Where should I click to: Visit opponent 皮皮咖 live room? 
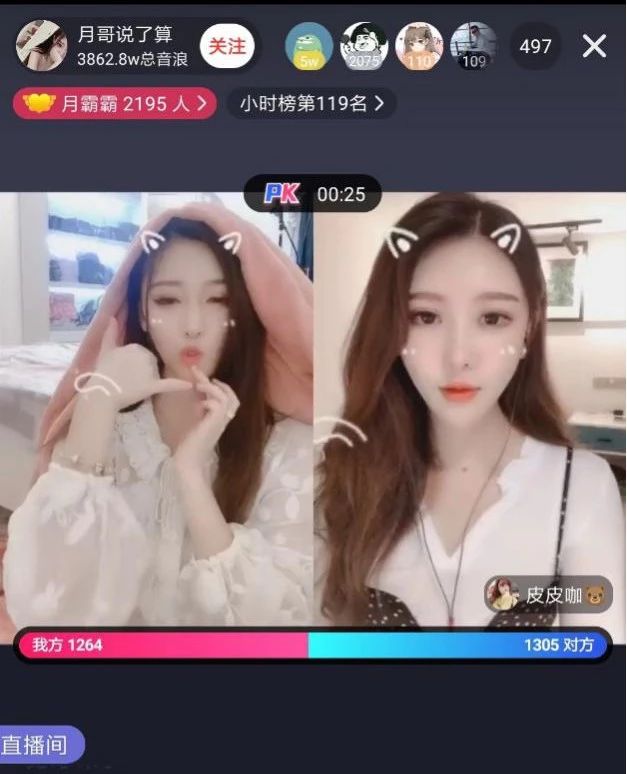(x=548, y=594)
